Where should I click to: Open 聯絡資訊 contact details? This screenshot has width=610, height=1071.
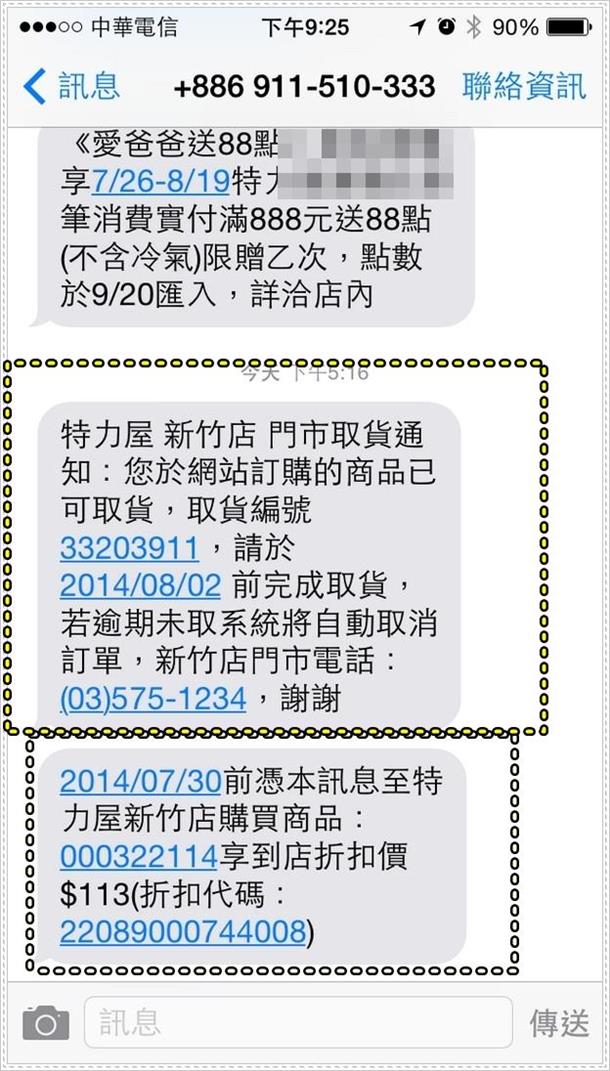tap(524, 87)
